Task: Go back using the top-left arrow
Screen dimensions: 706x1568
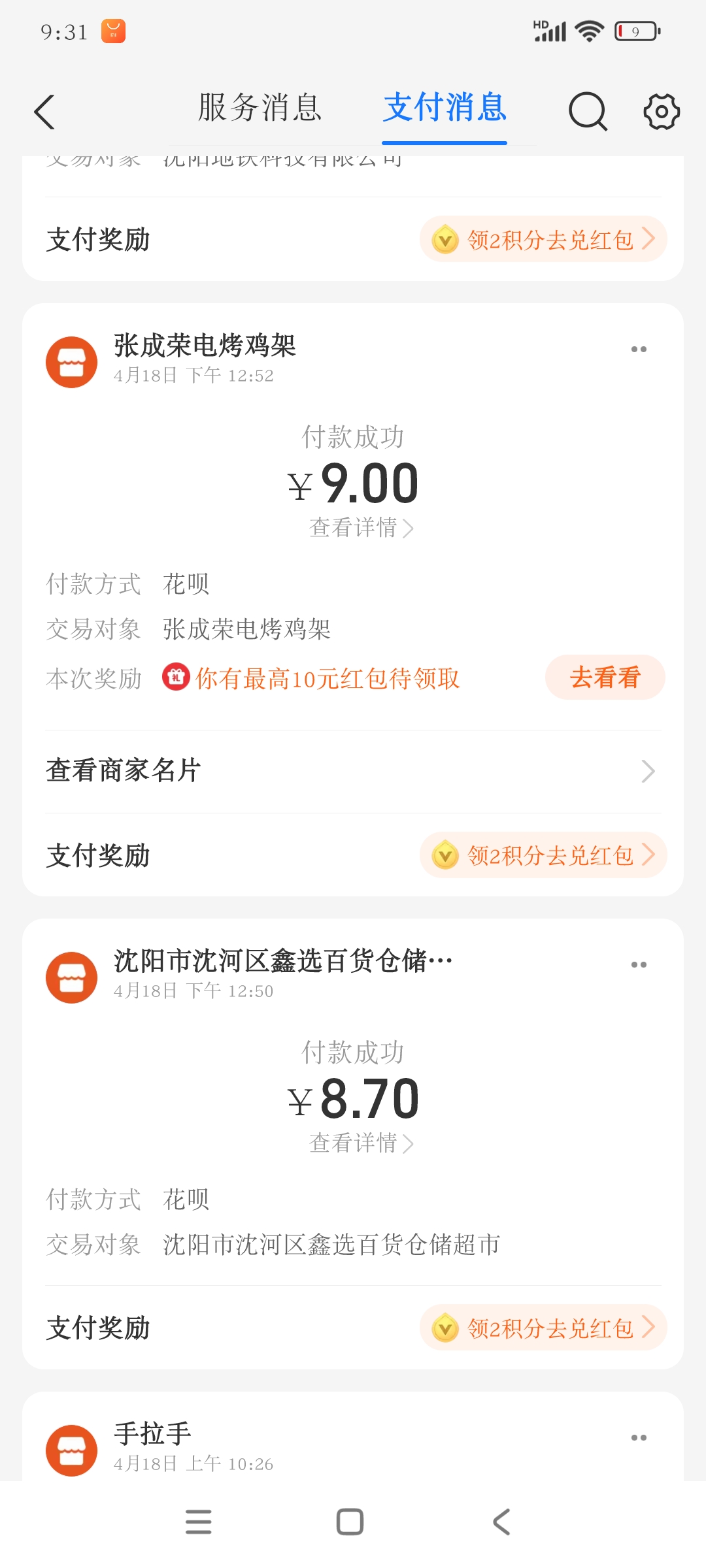Action: pos(44,112)
